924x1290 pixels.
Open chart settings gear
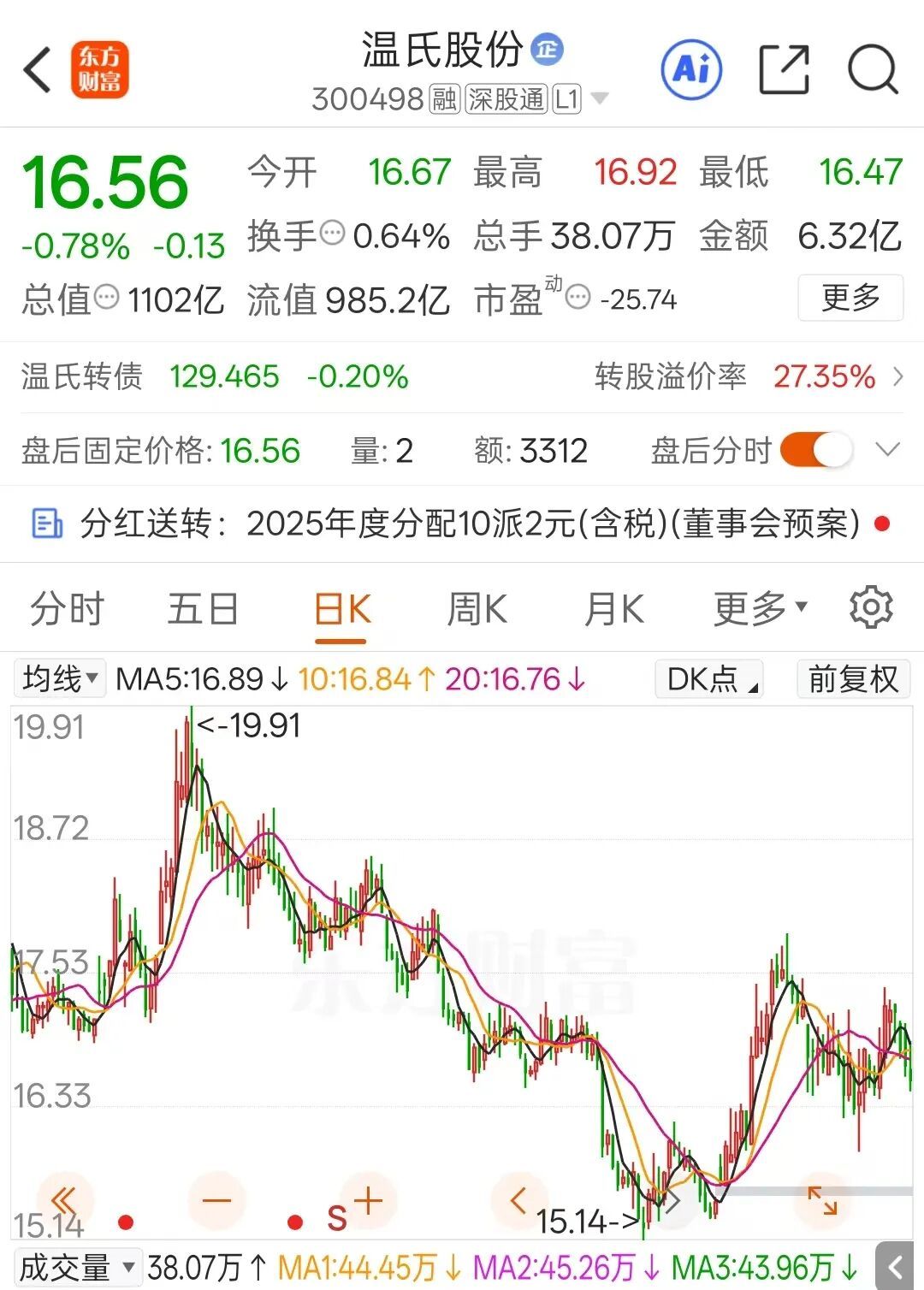click(871, 608)
